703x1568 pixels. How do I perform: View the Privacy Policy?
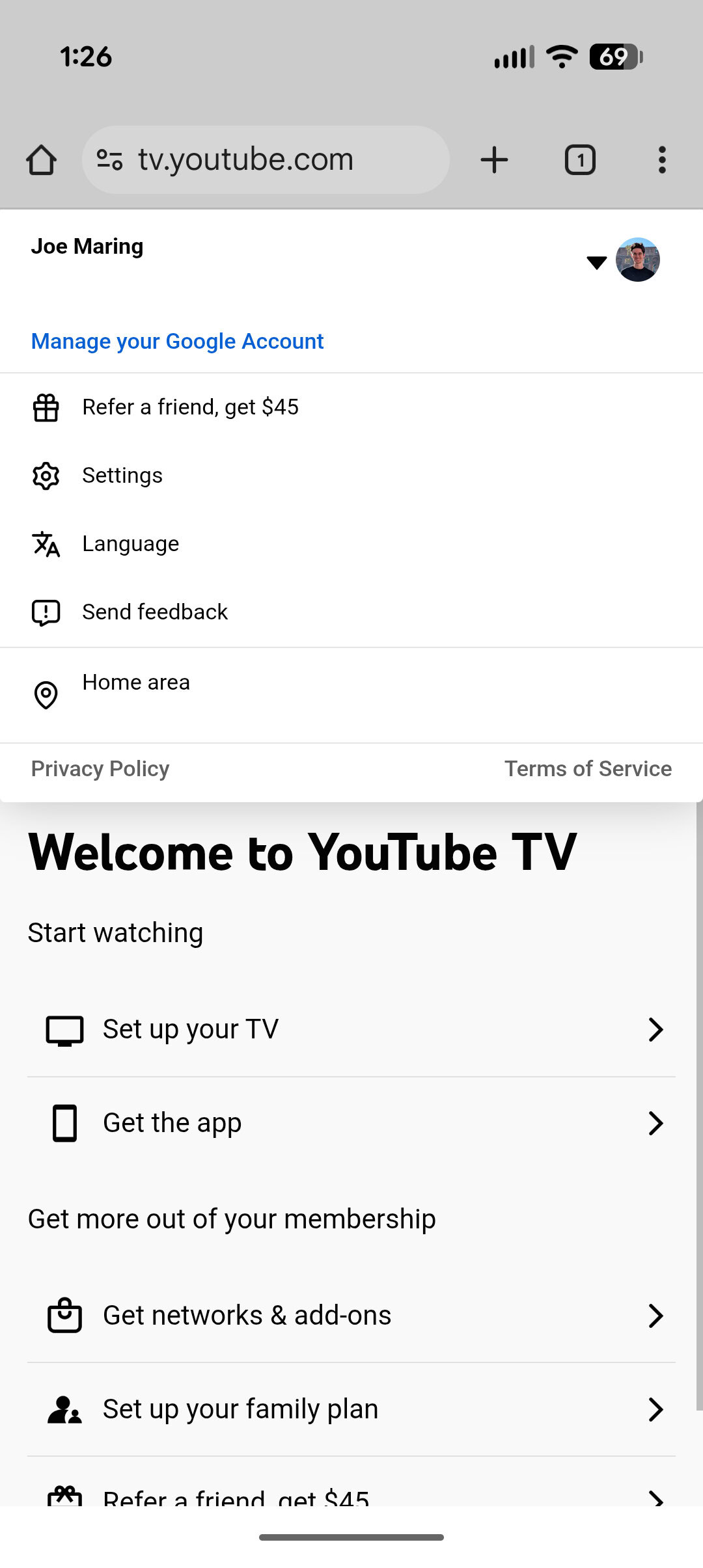click(x=100, y=768)
